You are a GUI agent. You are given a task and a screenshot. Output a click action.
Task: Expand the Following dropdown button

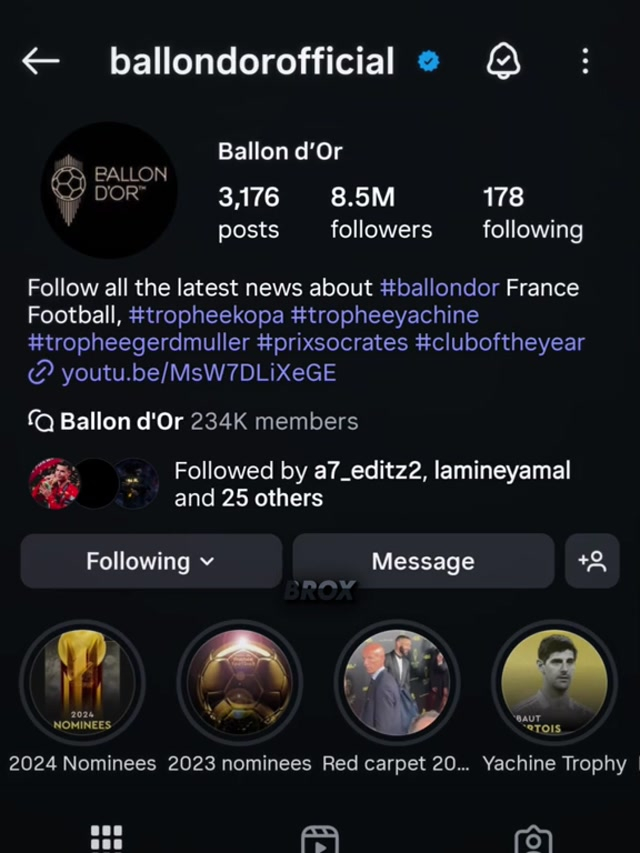click(151, 561)
